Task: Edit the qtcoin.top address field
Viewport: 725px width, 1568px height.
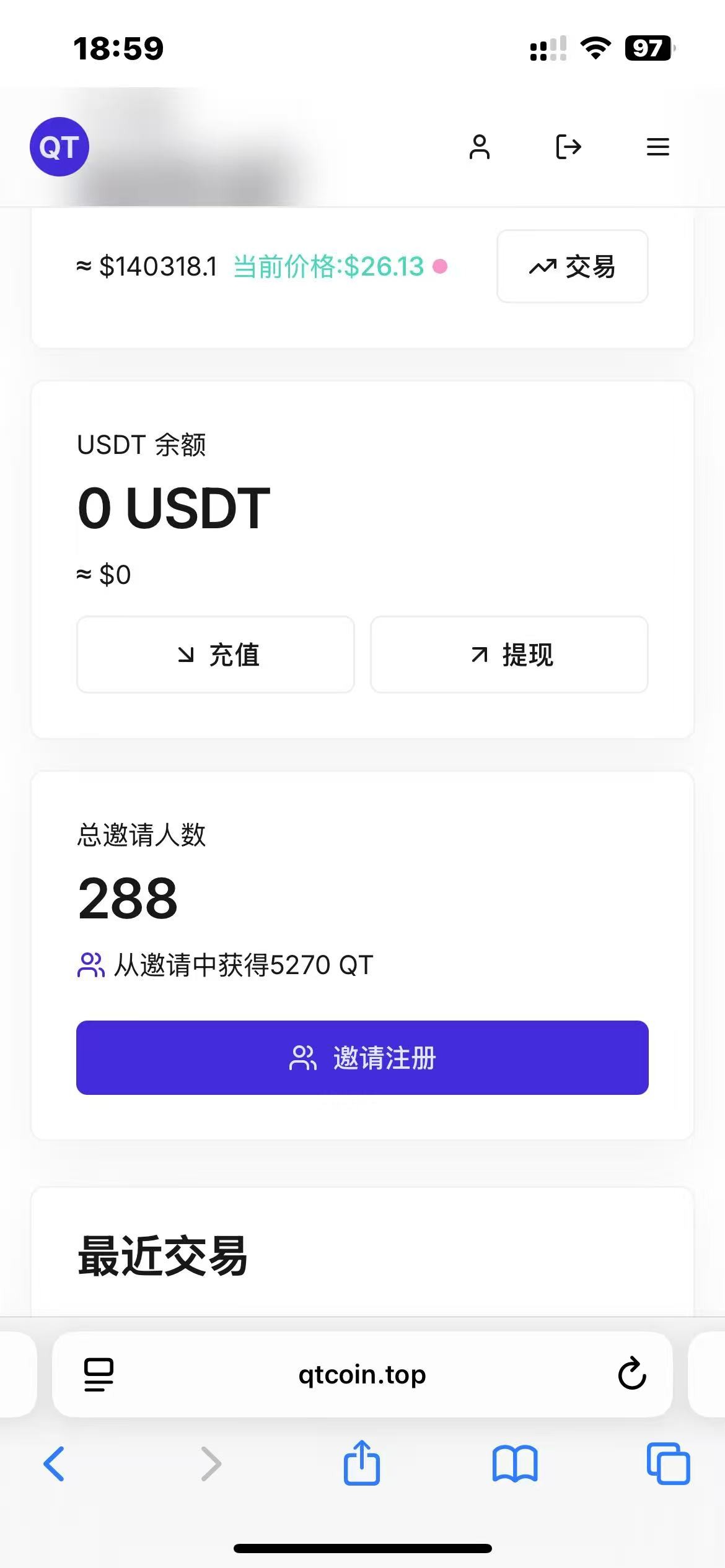Action: point(362,1374)
